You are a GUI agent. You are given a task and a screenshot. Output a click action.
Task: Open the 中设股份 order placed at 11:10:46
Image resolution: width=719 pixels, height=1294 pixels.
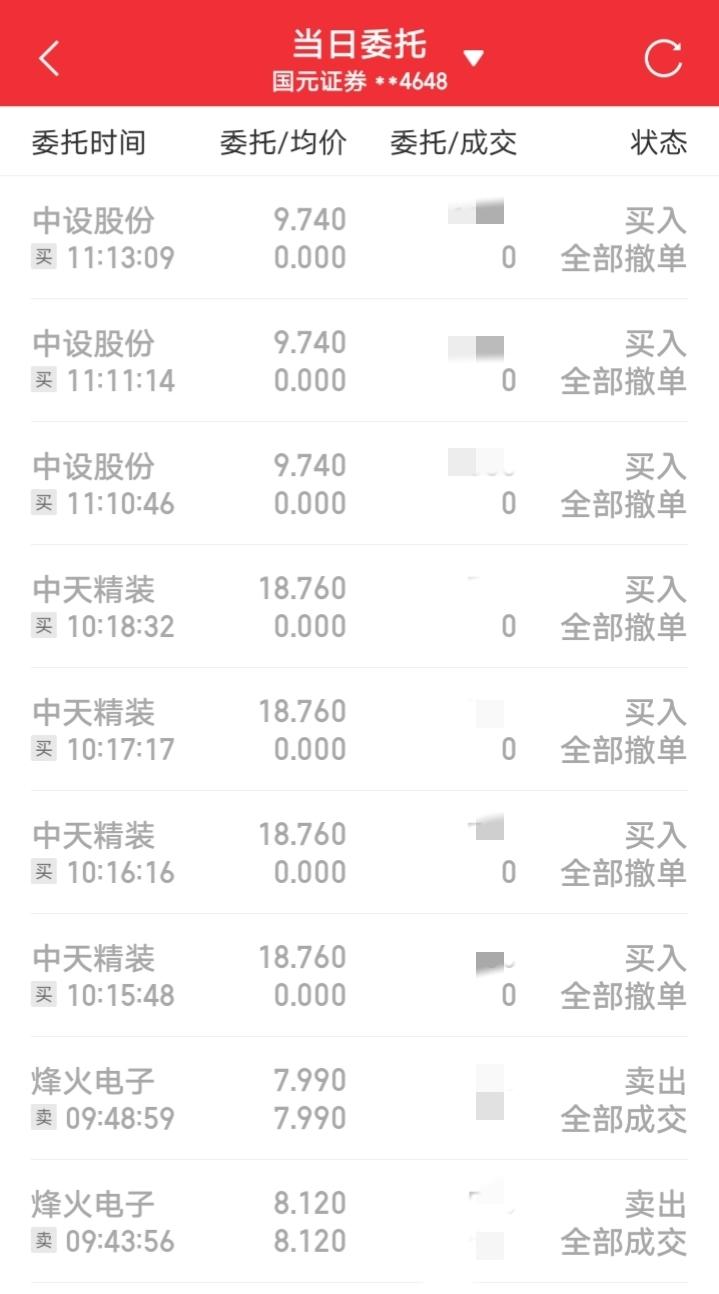[359, 484]
